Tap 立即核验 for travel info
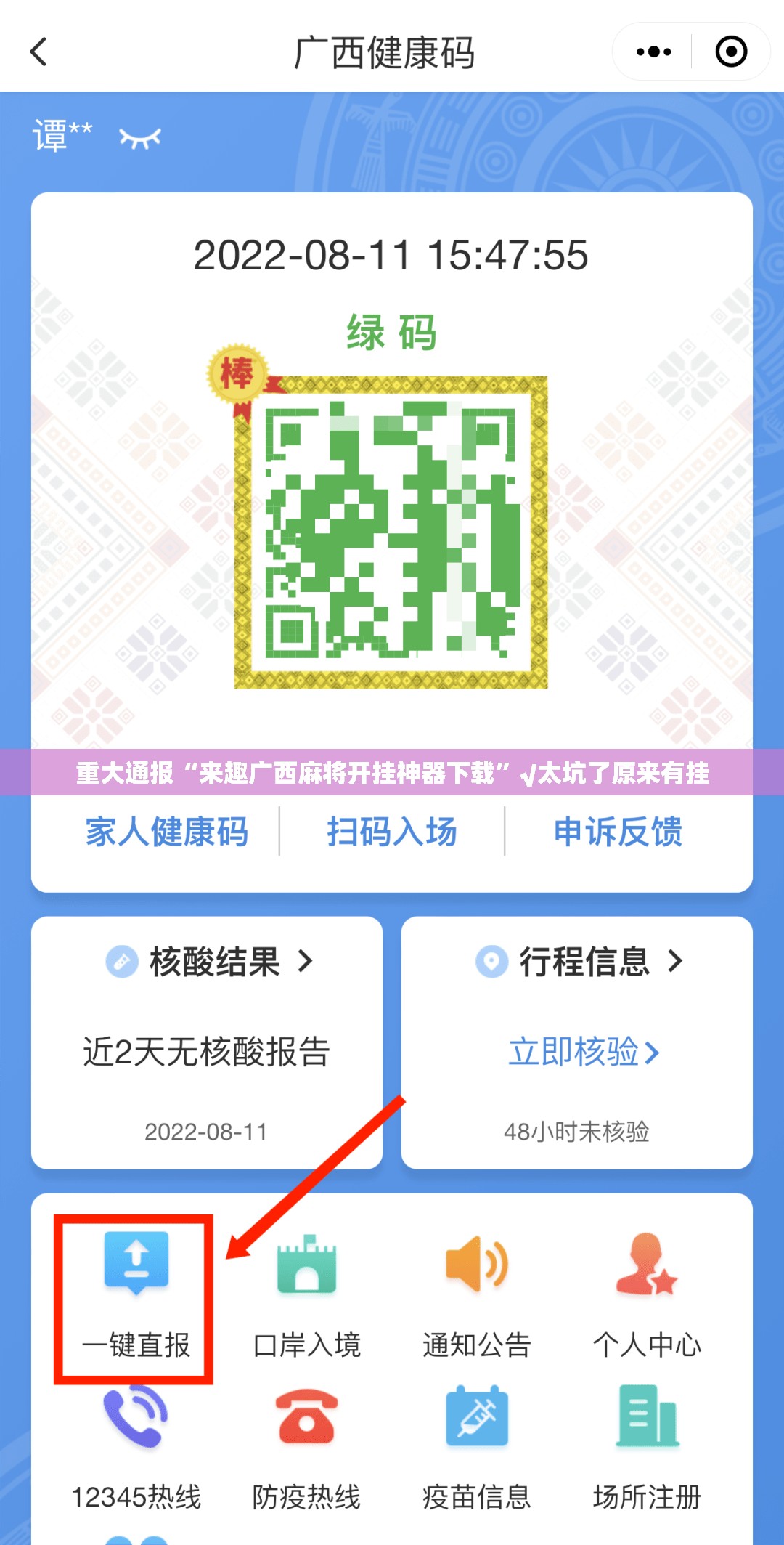The height and width of the screenshot is (1545, 784). tap(584, 1052)
